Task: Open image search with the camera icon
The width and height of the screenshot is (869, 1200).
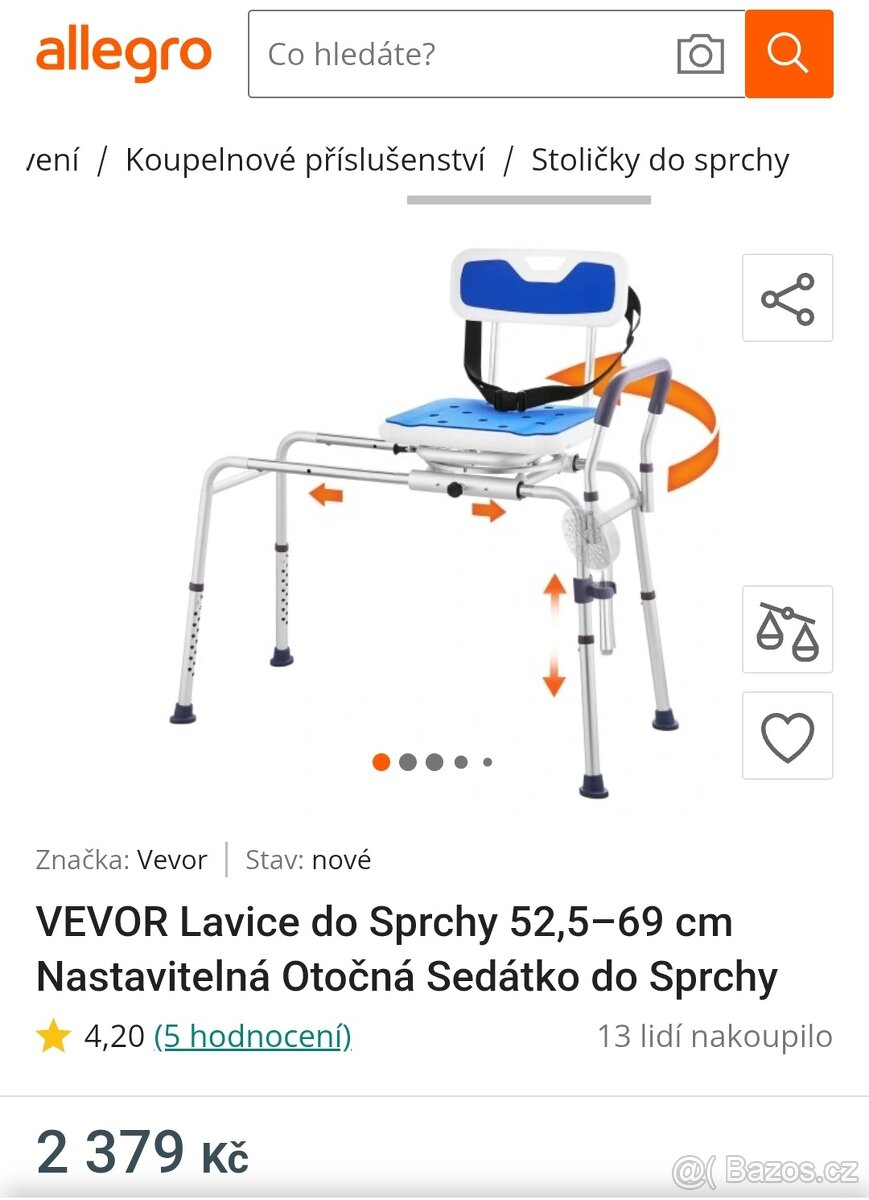Action: click(699, 55)
